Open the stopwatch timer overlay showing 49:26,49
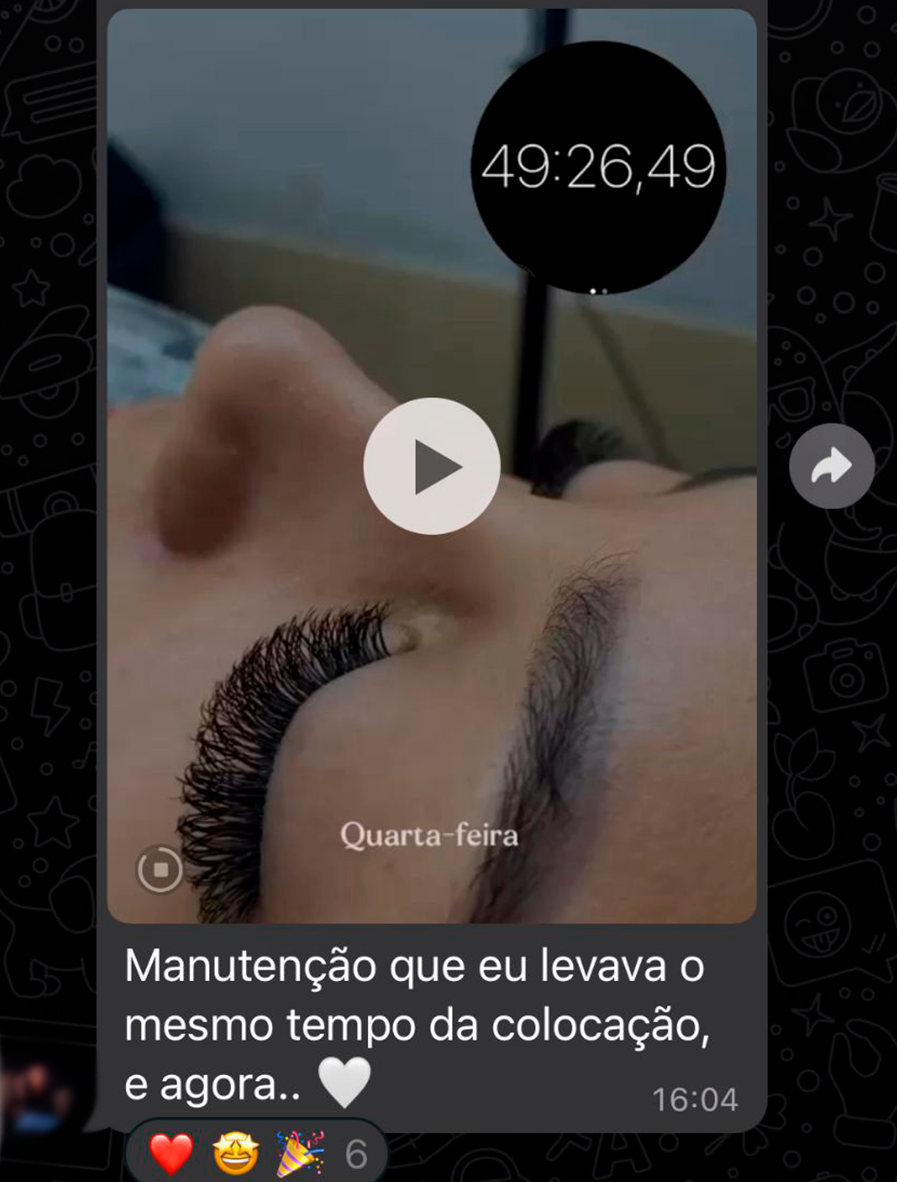This screenshot has width=897, height=1182. [600, 167]
